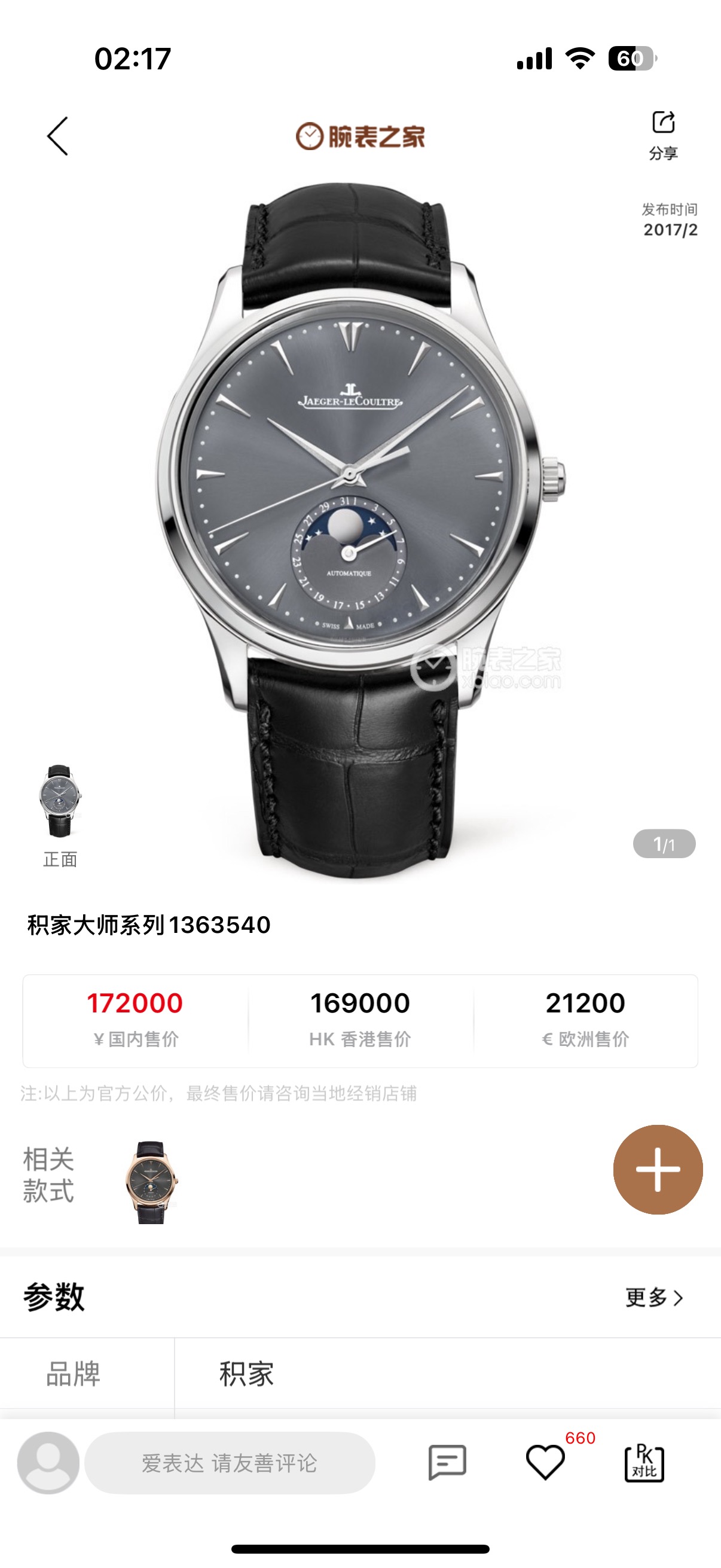Open PK 对比 compare feature

tap(644, 1462)
